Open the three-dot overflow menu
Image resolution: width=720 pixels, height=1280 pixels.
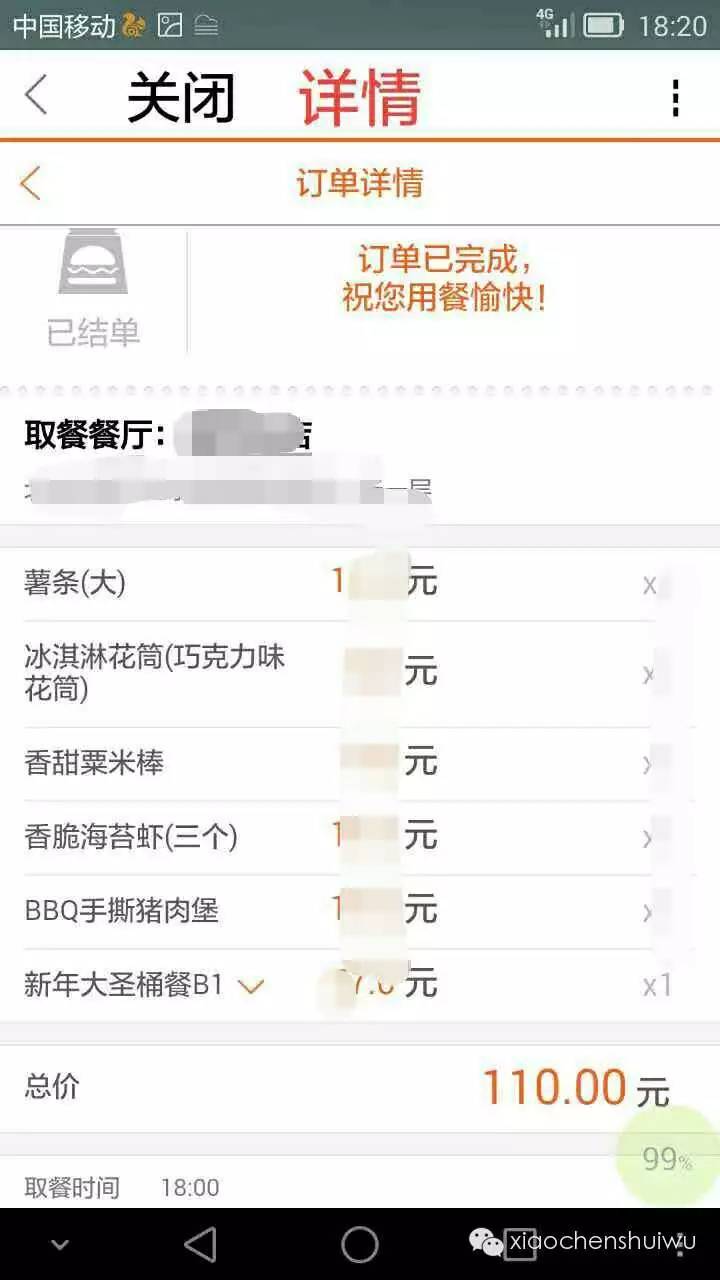coord(676,98)
